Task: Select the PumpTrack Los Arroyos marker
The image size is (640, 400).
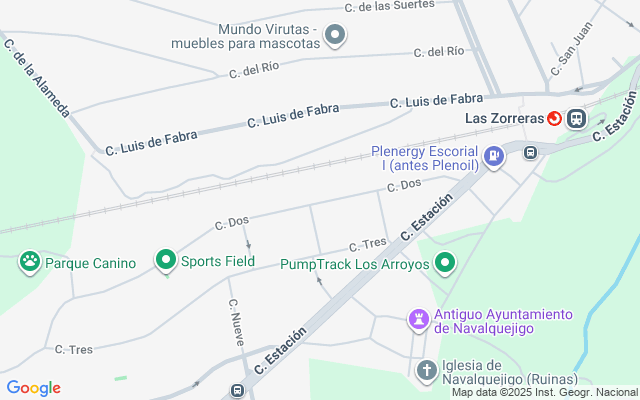Action: [445, 264]
